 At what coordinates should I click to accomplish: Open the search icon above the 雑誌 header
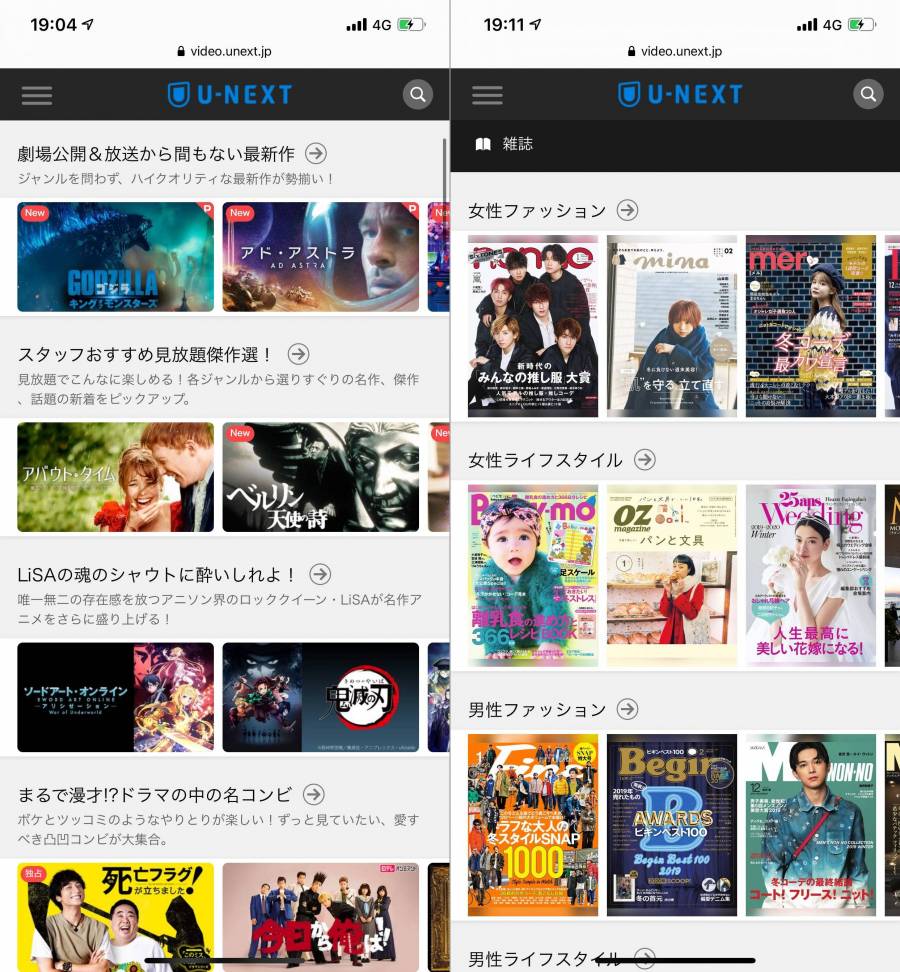[868, 95]
